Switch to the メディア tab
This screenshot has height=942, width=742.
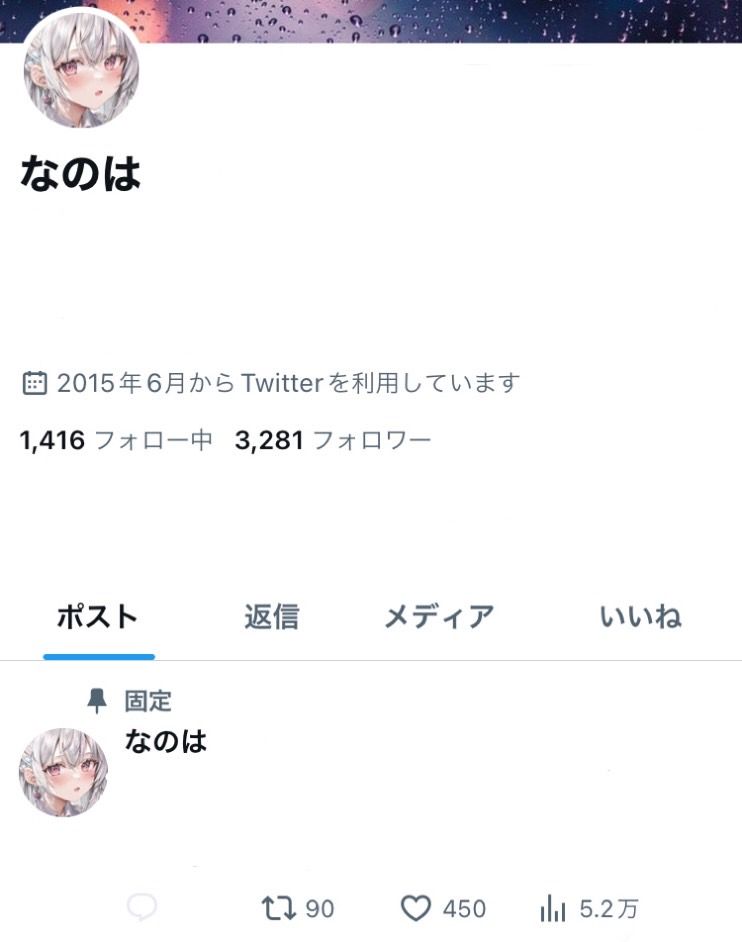(x=439, y=617)
